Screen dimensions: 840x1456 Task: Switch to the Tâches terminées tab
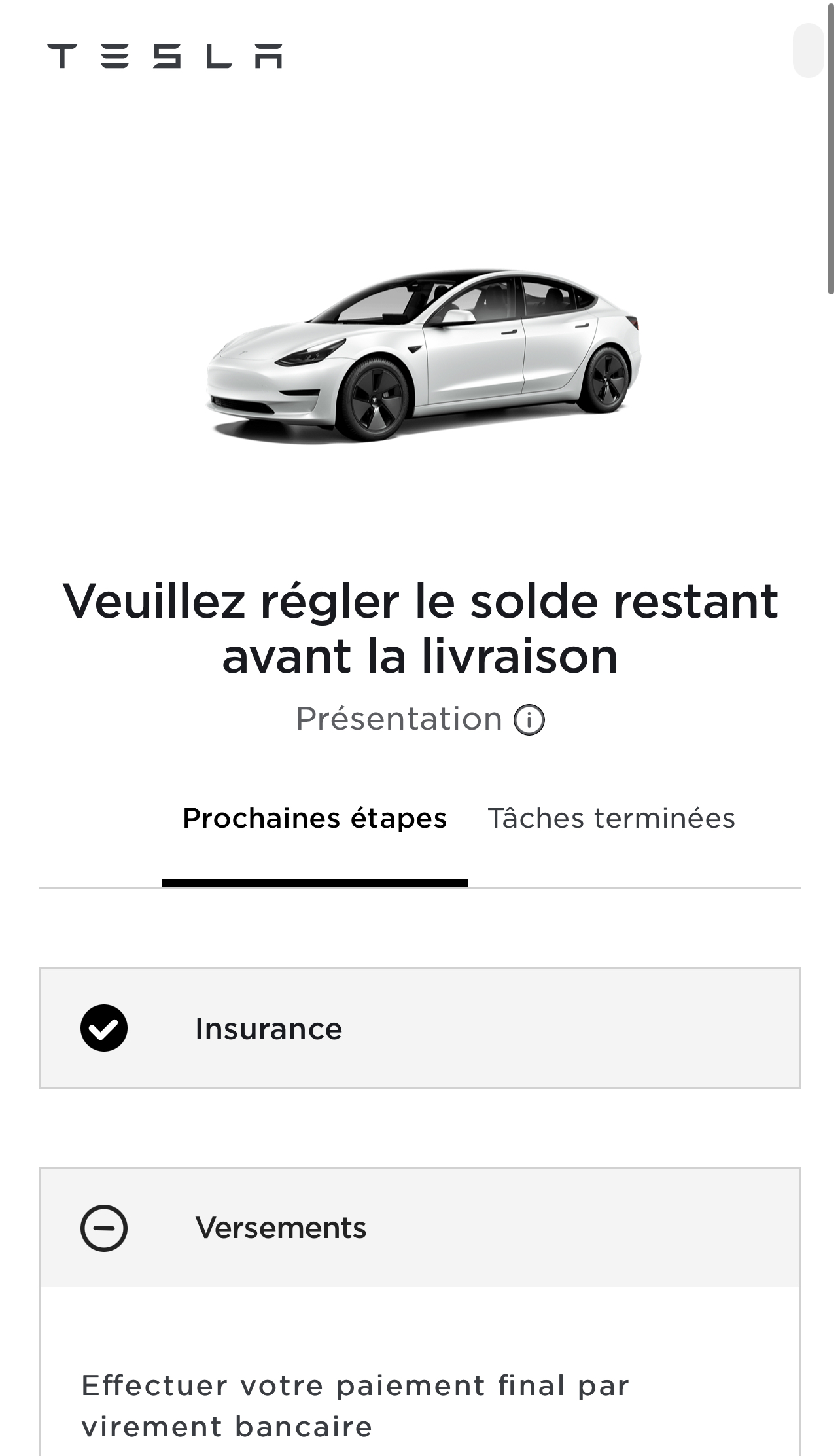(611, 819)
